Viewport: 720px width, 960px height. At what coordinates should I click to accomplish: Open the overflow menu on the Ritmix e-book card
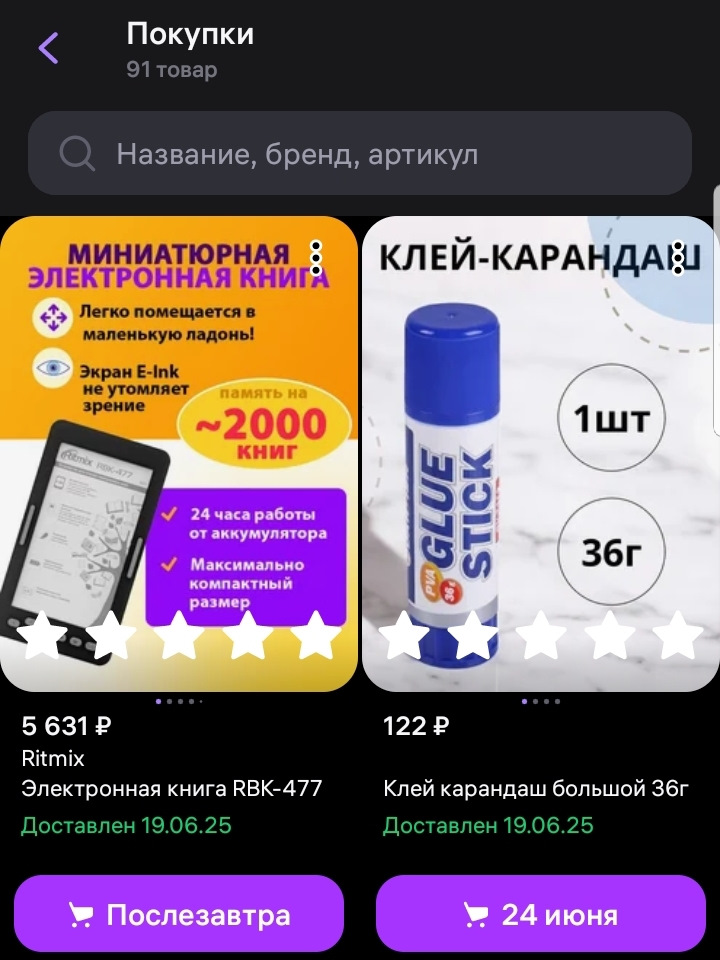click(x=316, y=258)
